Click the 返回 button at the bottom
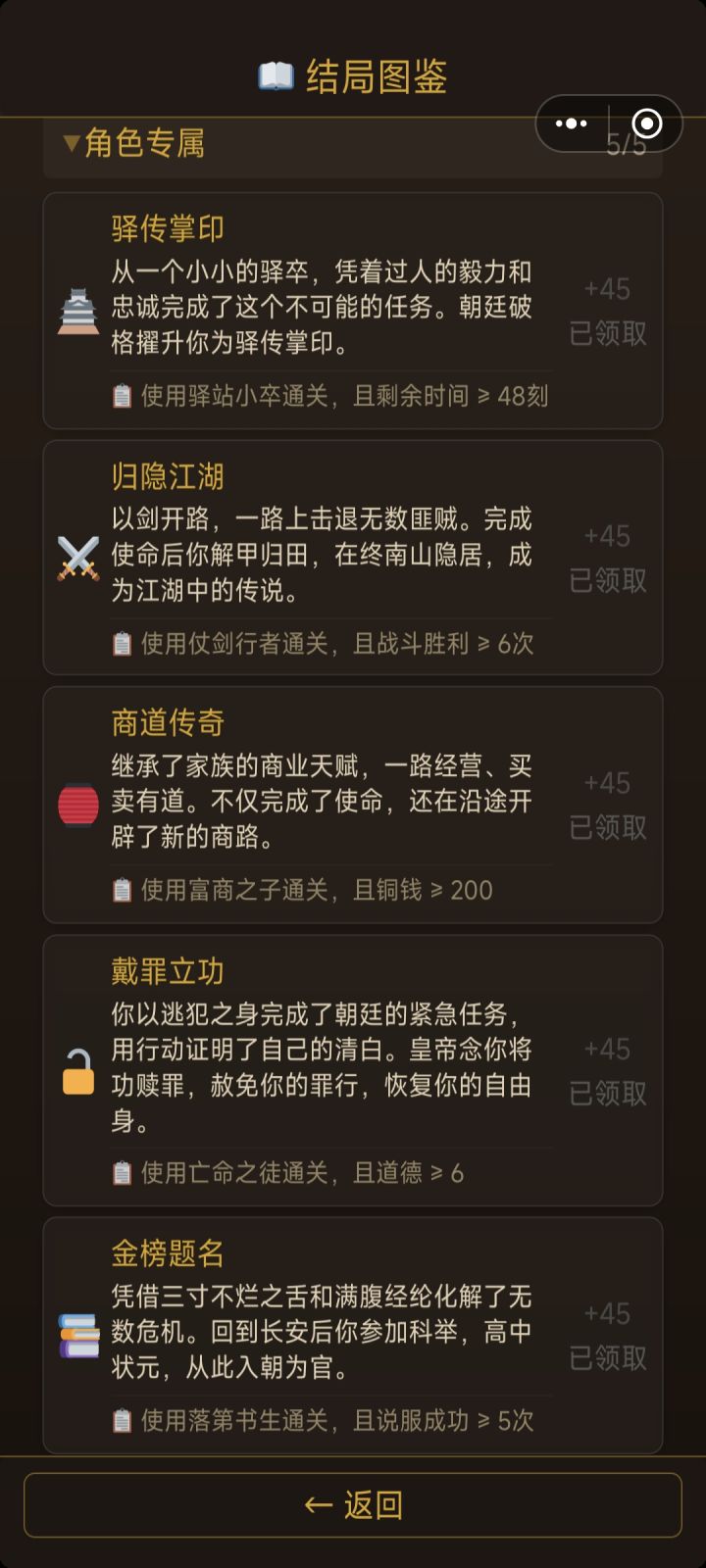The height and width of the screenshot is (1568, 706). pos(353,1505)
